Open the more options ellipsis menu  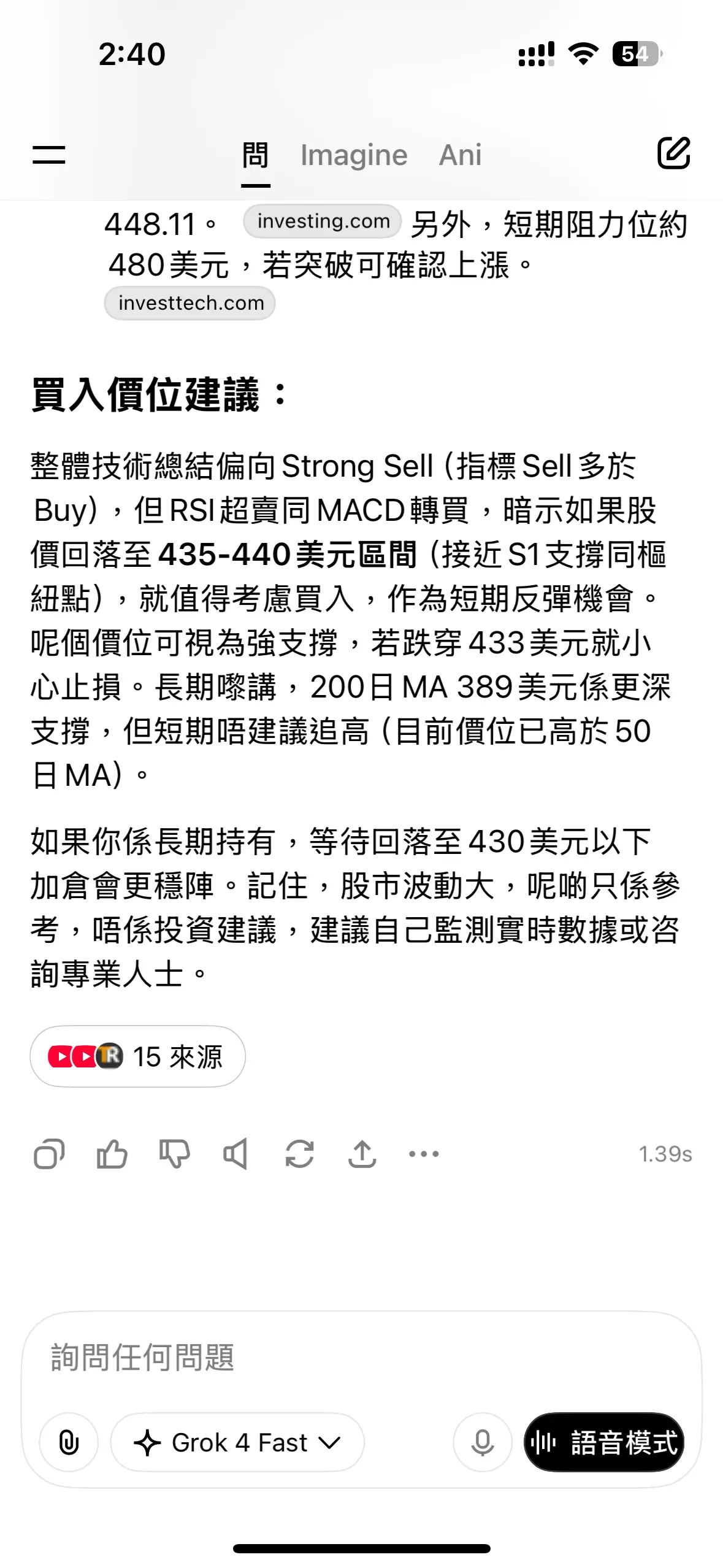[423, 1154]
